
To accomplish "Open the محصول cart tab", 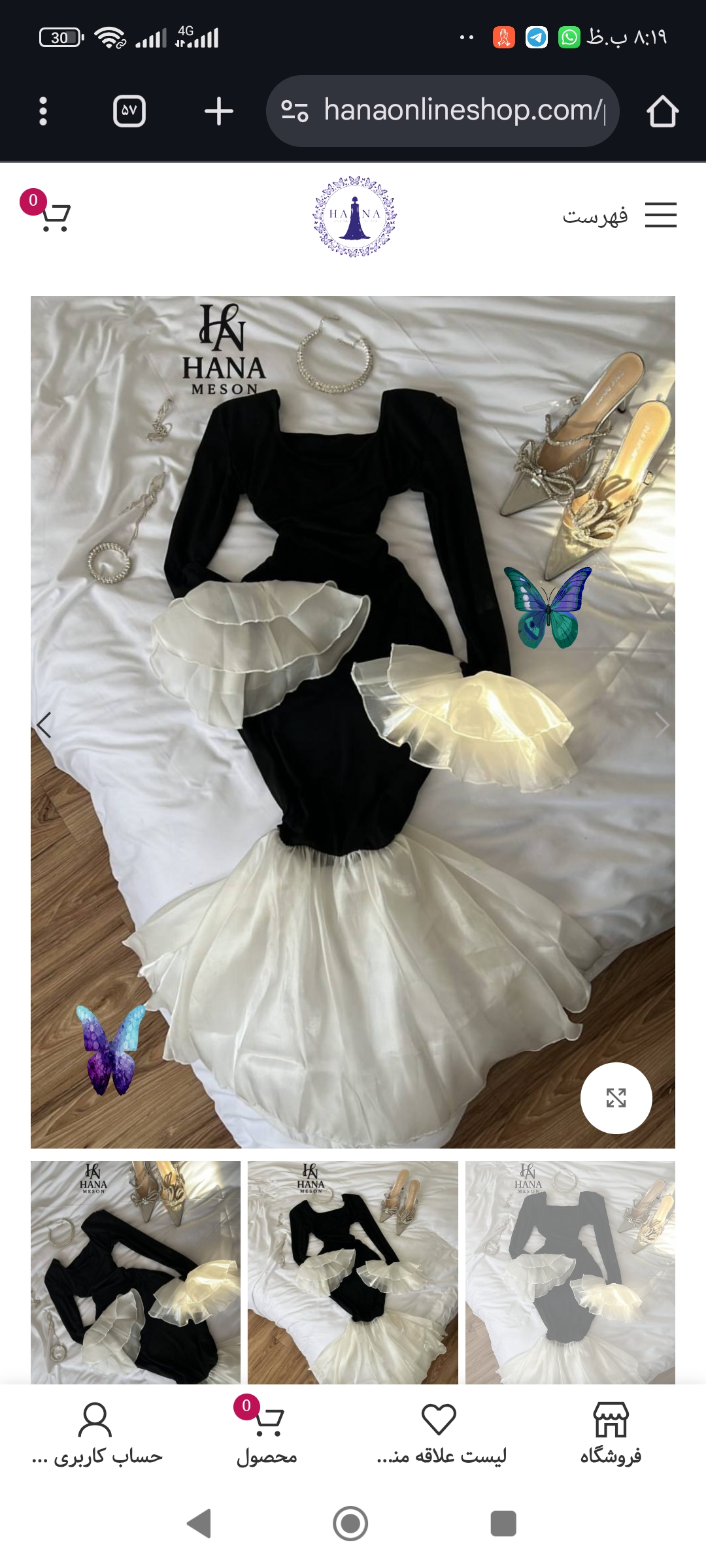I will pos(267,1433).
